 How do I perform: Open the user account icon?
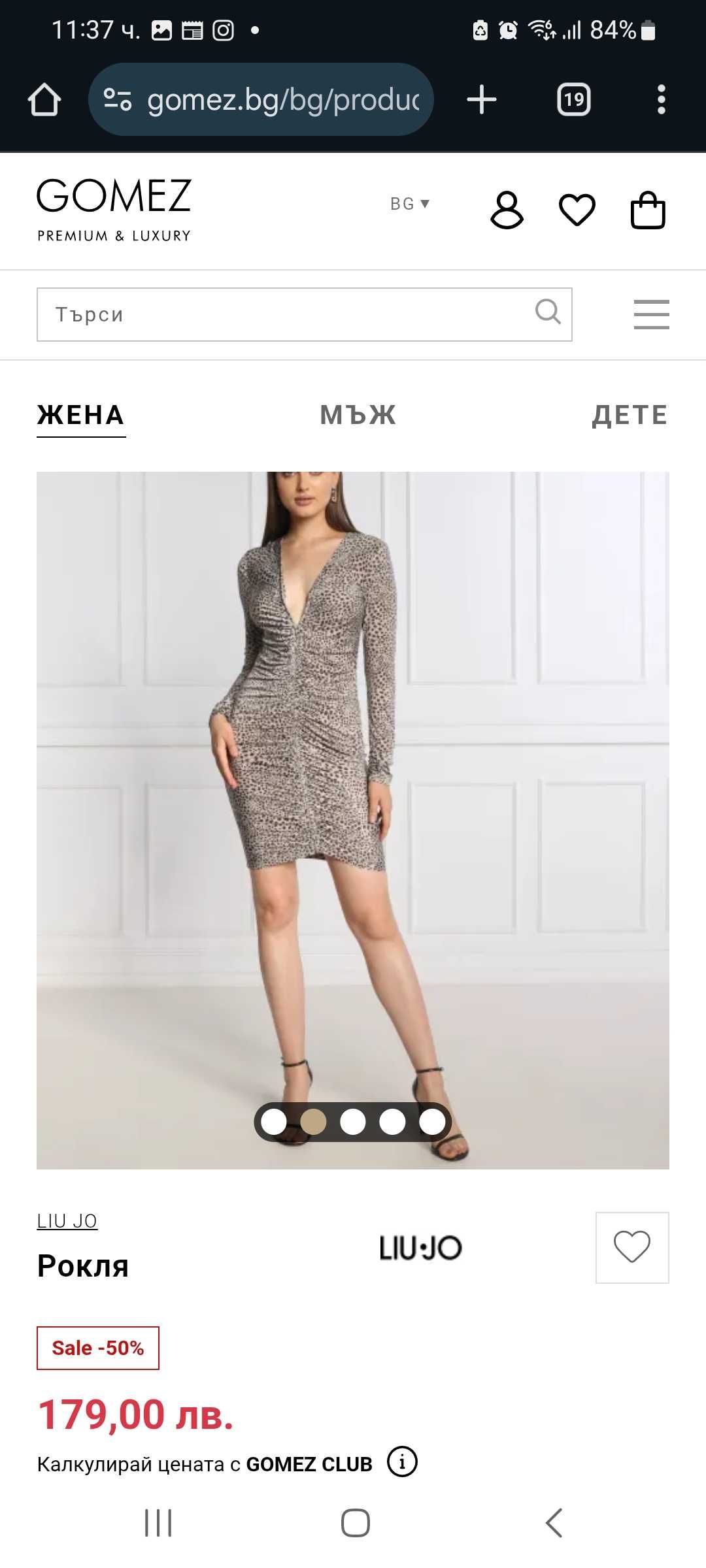[x=507, y=210]
